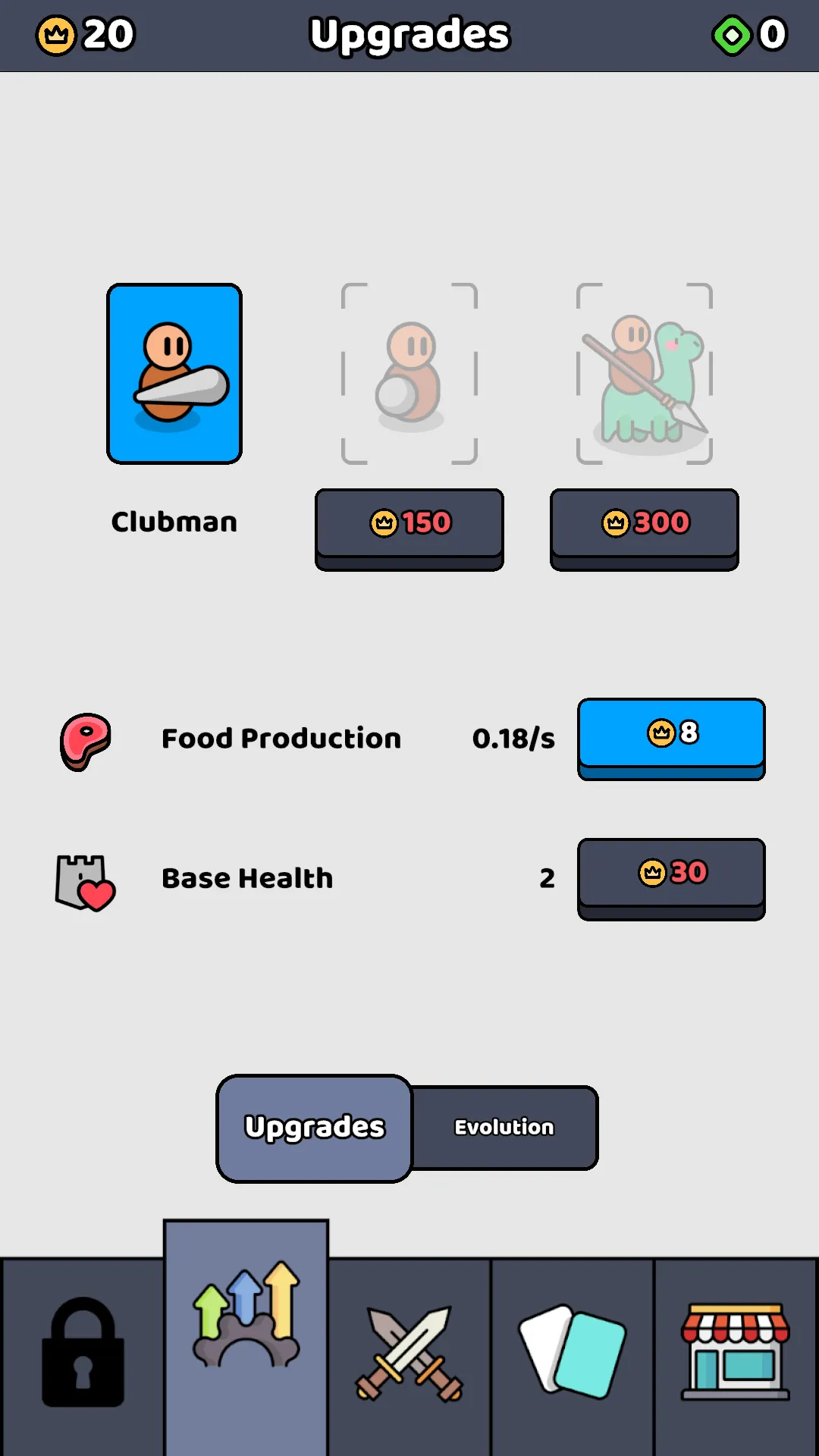
Task: Upgrade Base Health for 30 coins
Action: click(x=670, y=874)
